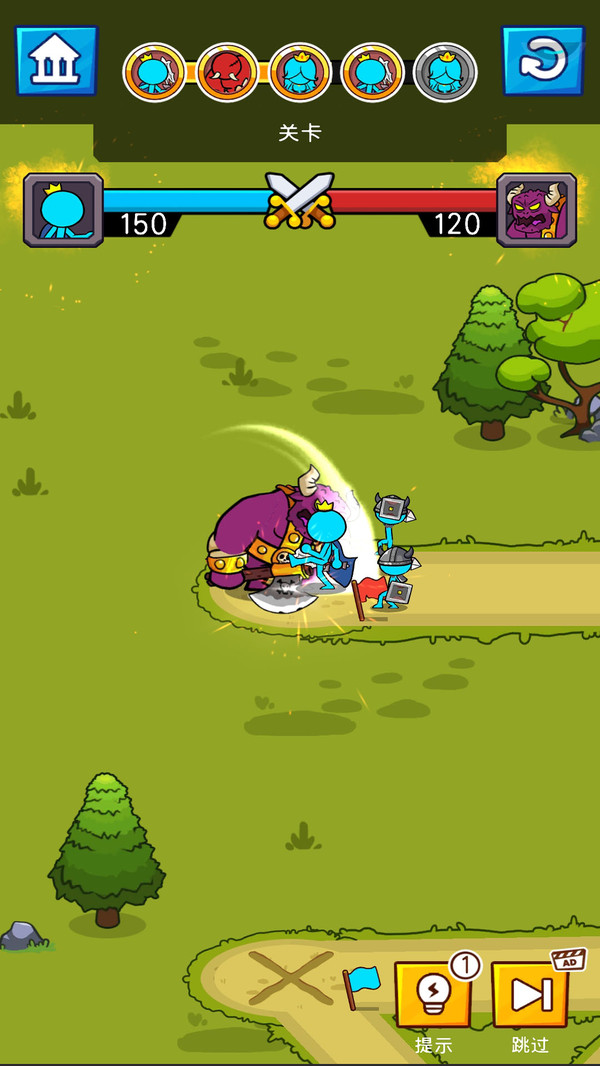Return to the home base menu

click(x=56, y=61)
